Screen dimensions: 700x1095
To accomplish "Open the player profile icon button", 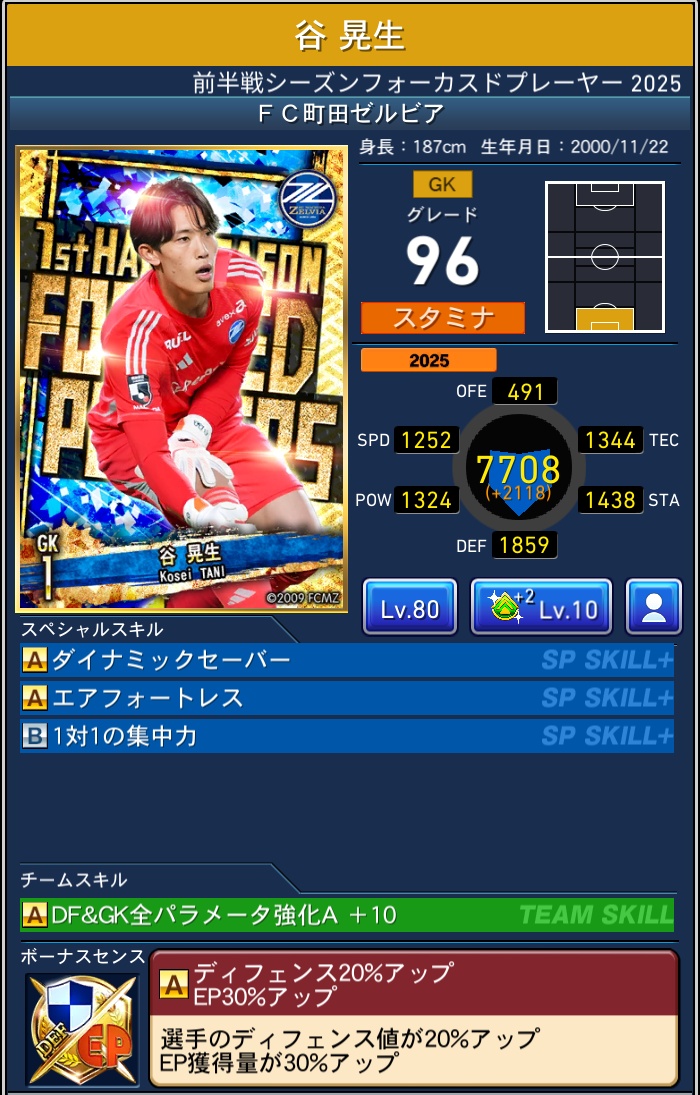I will coord(654,607).
